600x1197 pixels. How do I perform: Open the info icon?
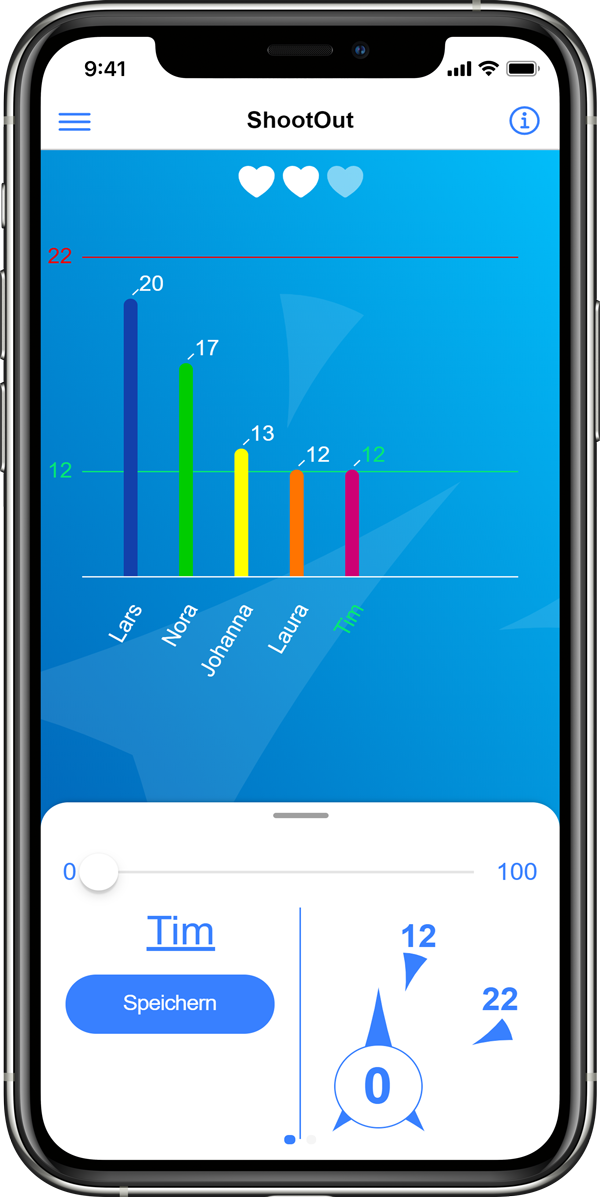(524, 121)
